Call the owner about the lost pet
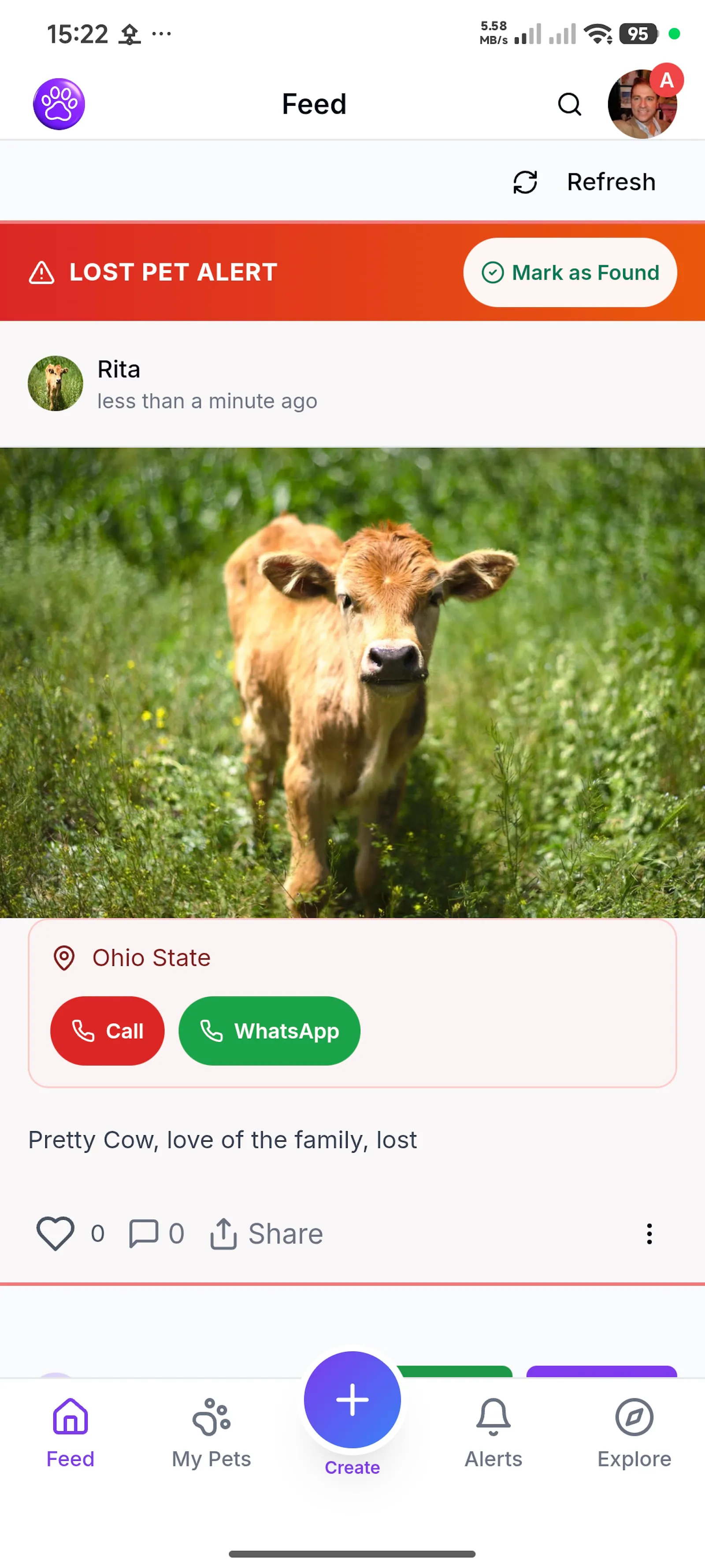Screen dimensions: 705x1568 107,1031
